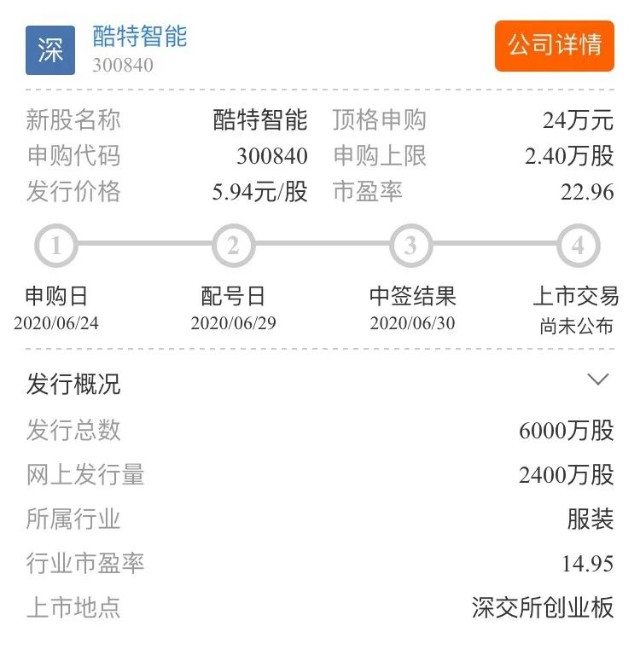Open the 公司详情 company details button
Viewport: 640px width, 661px height.
[554, 46]
